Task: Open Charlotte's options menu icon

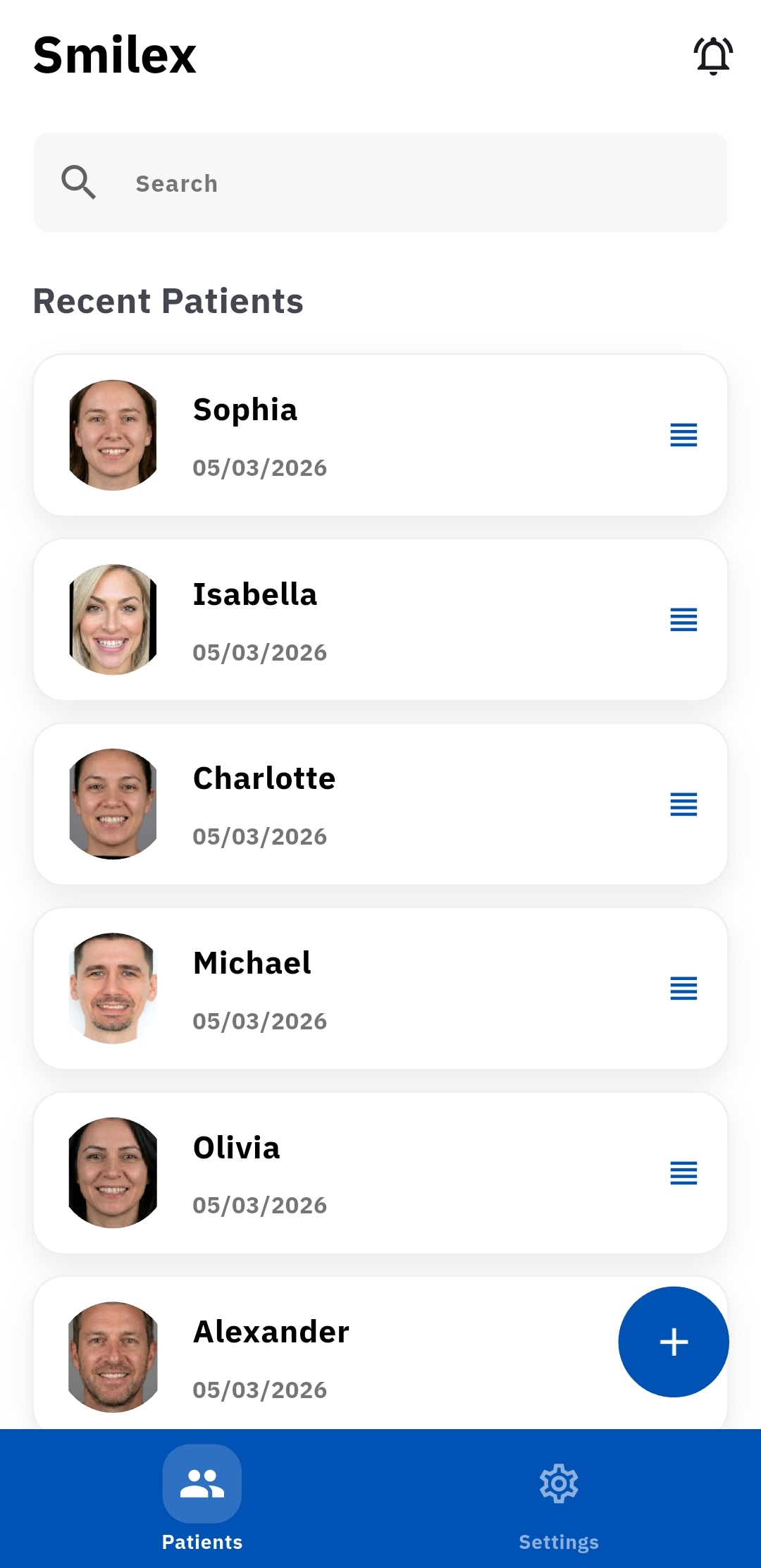Action: click(682, 804)
